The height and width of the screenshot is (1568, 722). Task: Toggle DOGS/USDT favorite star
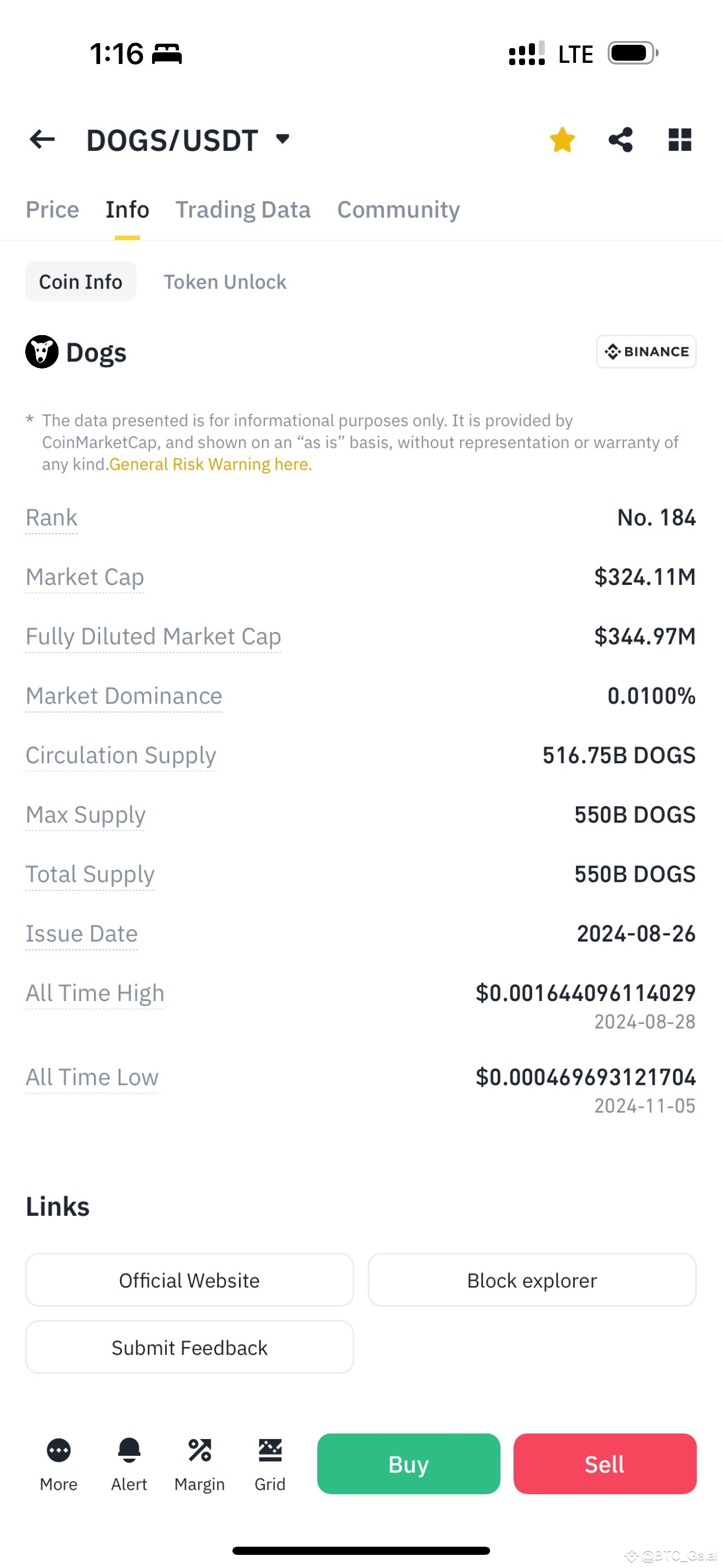point(561,139)
